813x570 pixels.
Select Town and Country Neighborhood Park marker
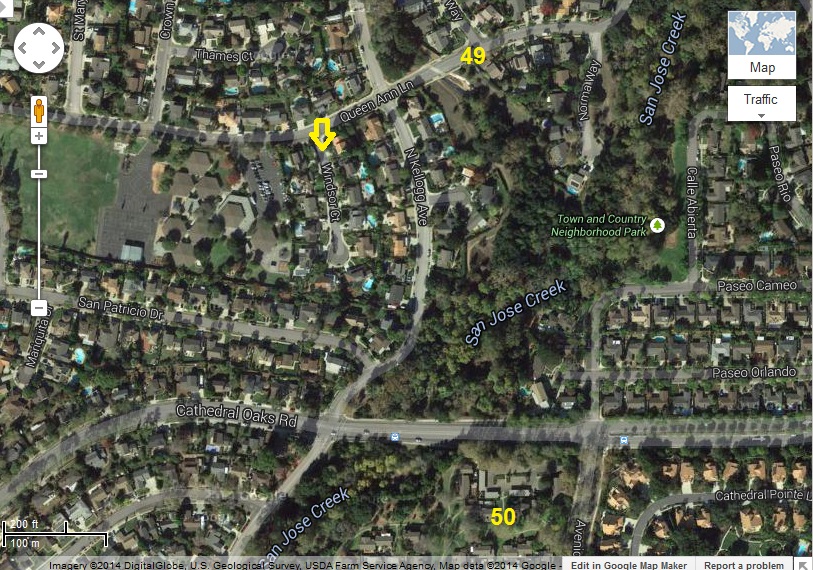657,225
